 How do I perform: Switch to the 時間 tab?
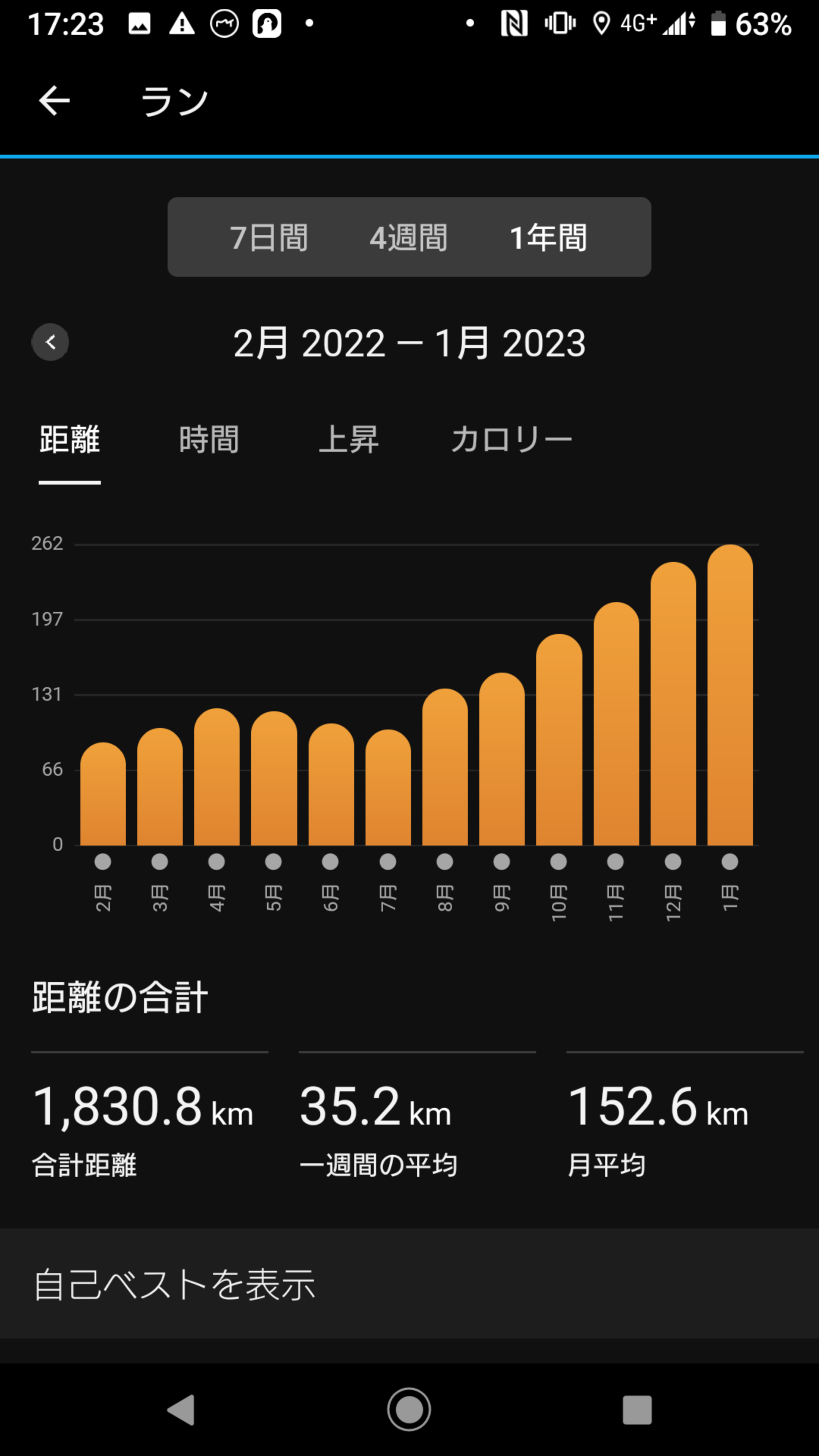point(209,440)
